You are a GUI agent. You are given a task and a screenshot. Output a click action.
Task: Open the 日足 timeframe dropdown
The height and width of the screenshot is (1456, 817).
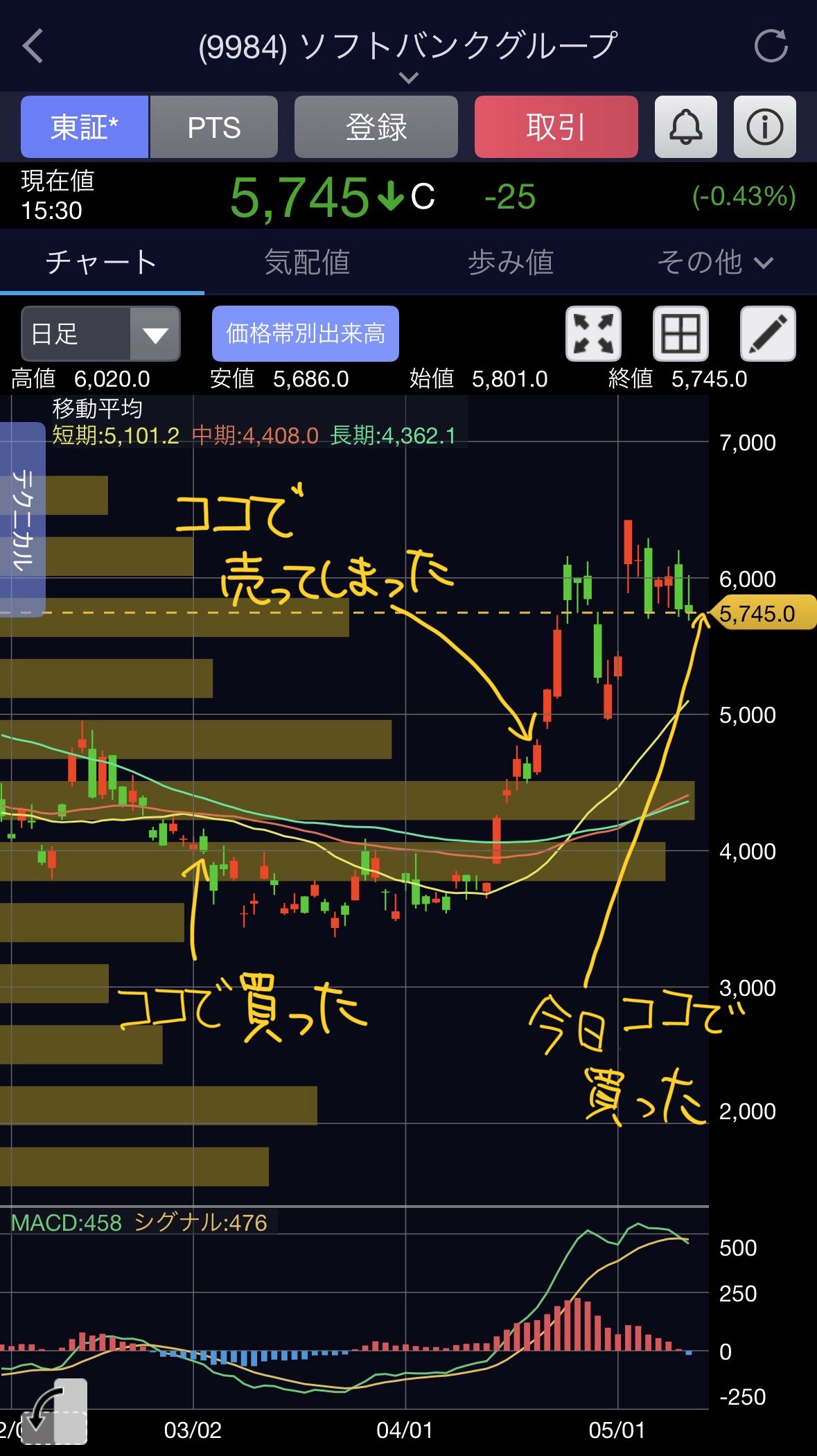click(x=101, y=334)
